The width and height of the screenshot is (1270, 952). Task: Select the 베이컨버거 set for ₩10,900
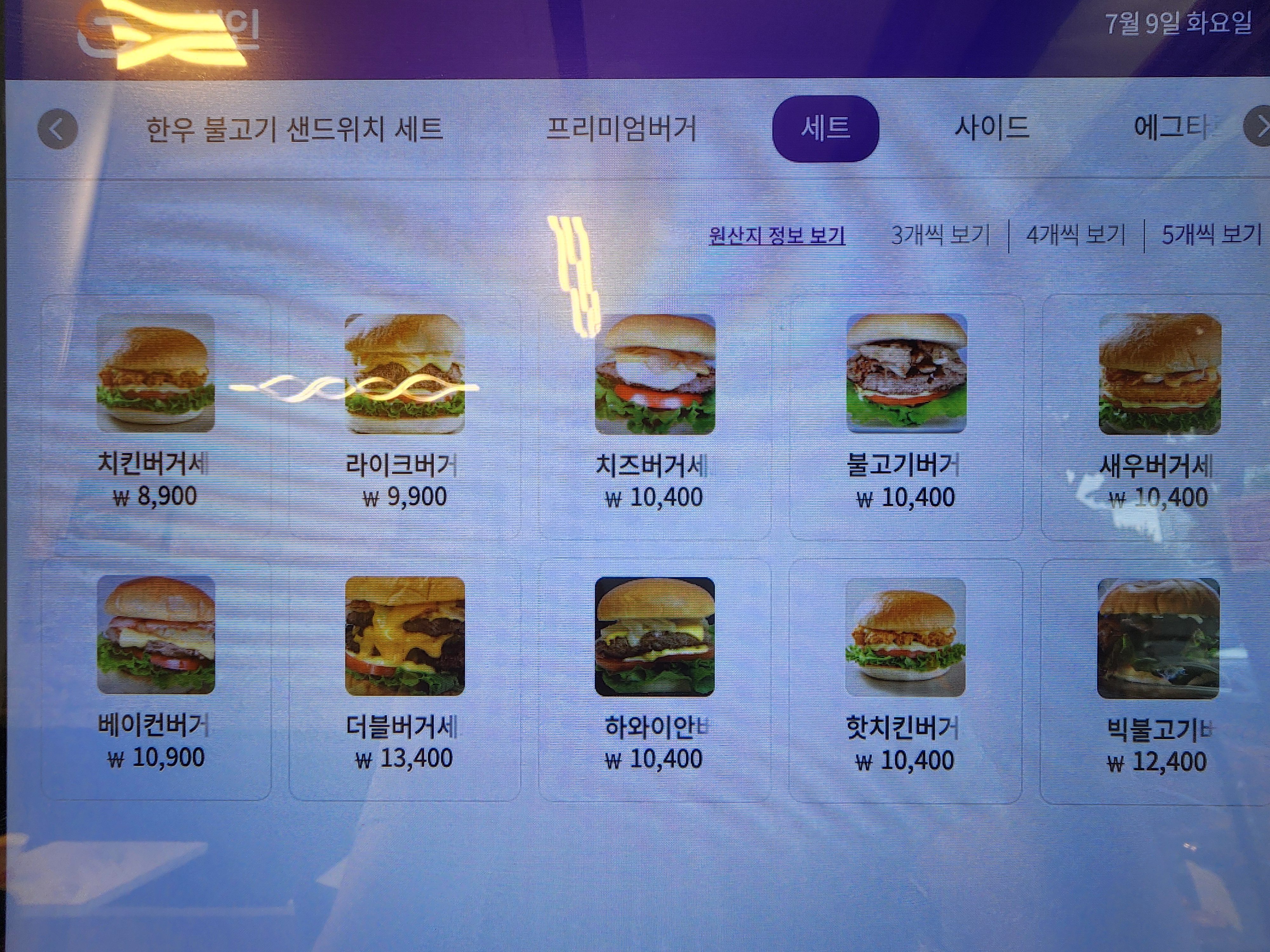pyautogui.click(x=155, y=677)
